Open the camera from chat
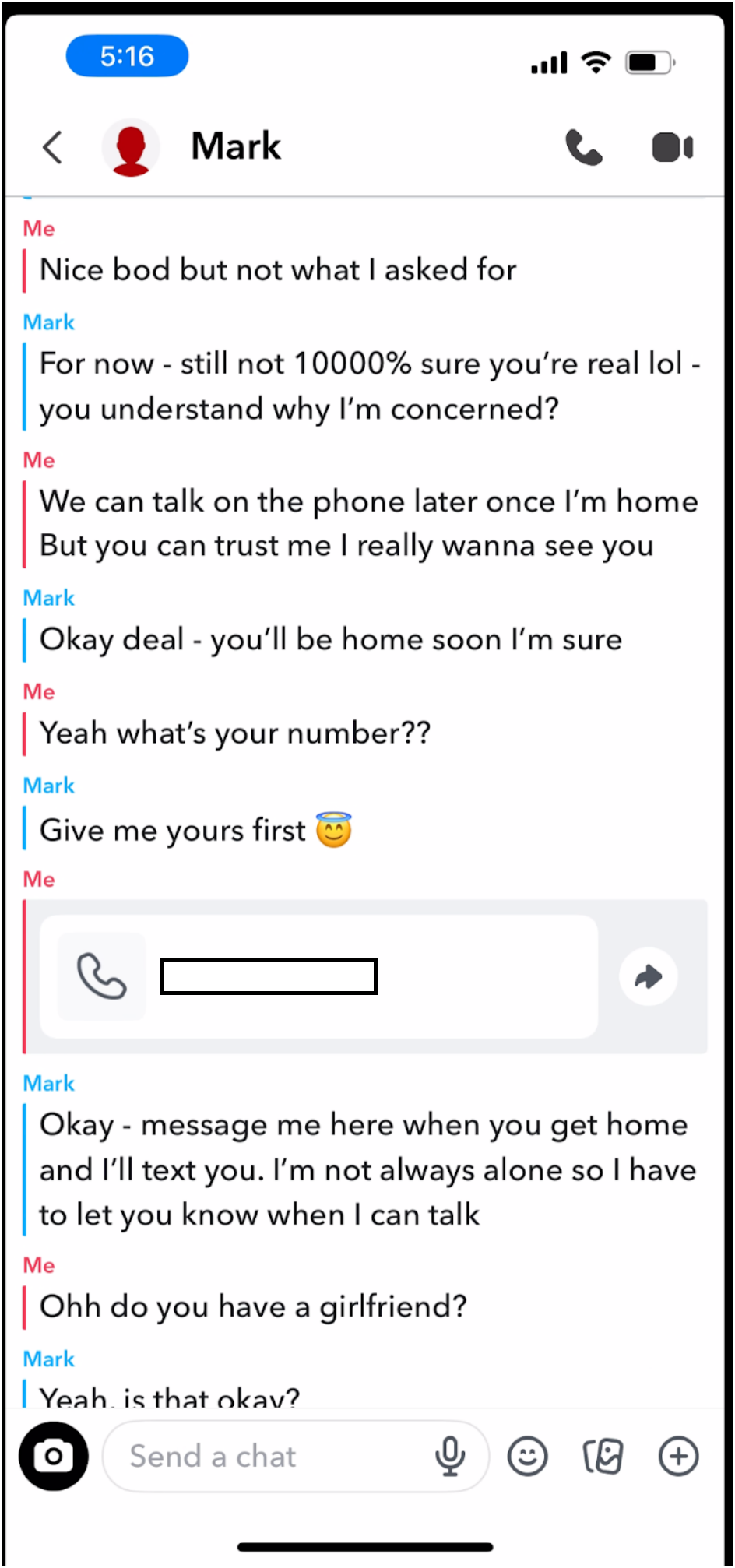The width and height of the screenshot is (735, 1568). (54, 1456)
